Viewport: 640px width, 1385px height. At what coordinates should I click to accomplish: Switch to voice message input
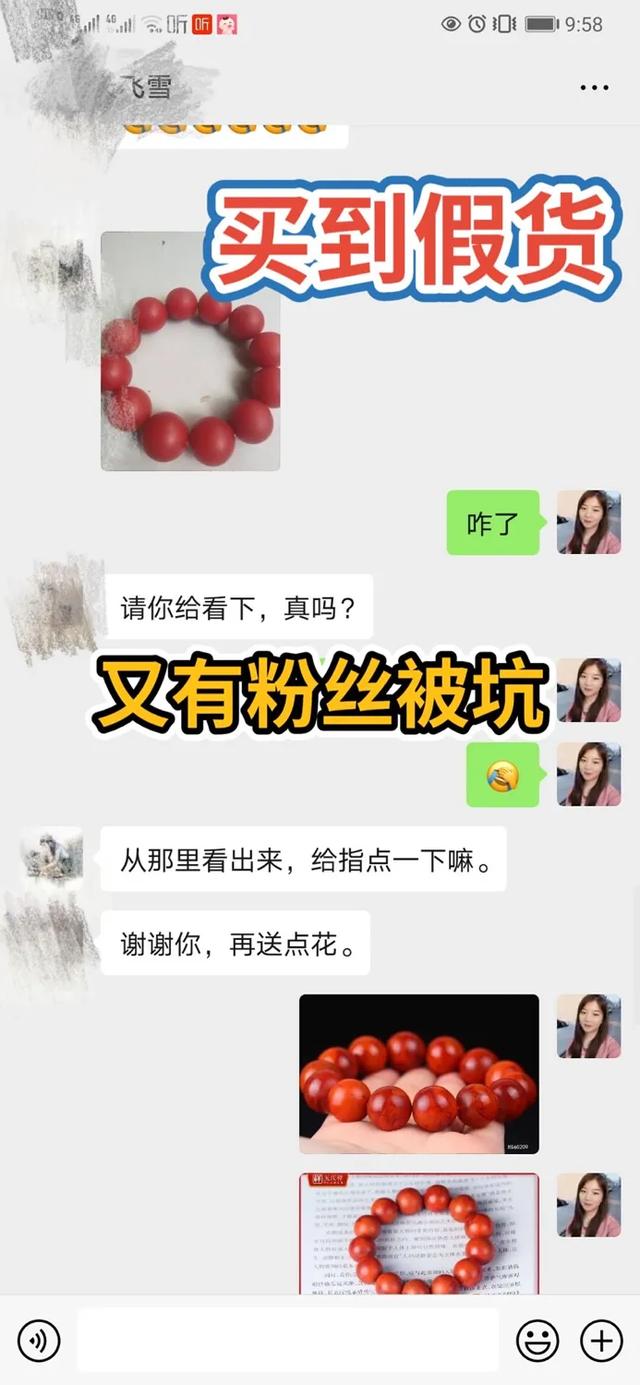[x=39, y=1340]
